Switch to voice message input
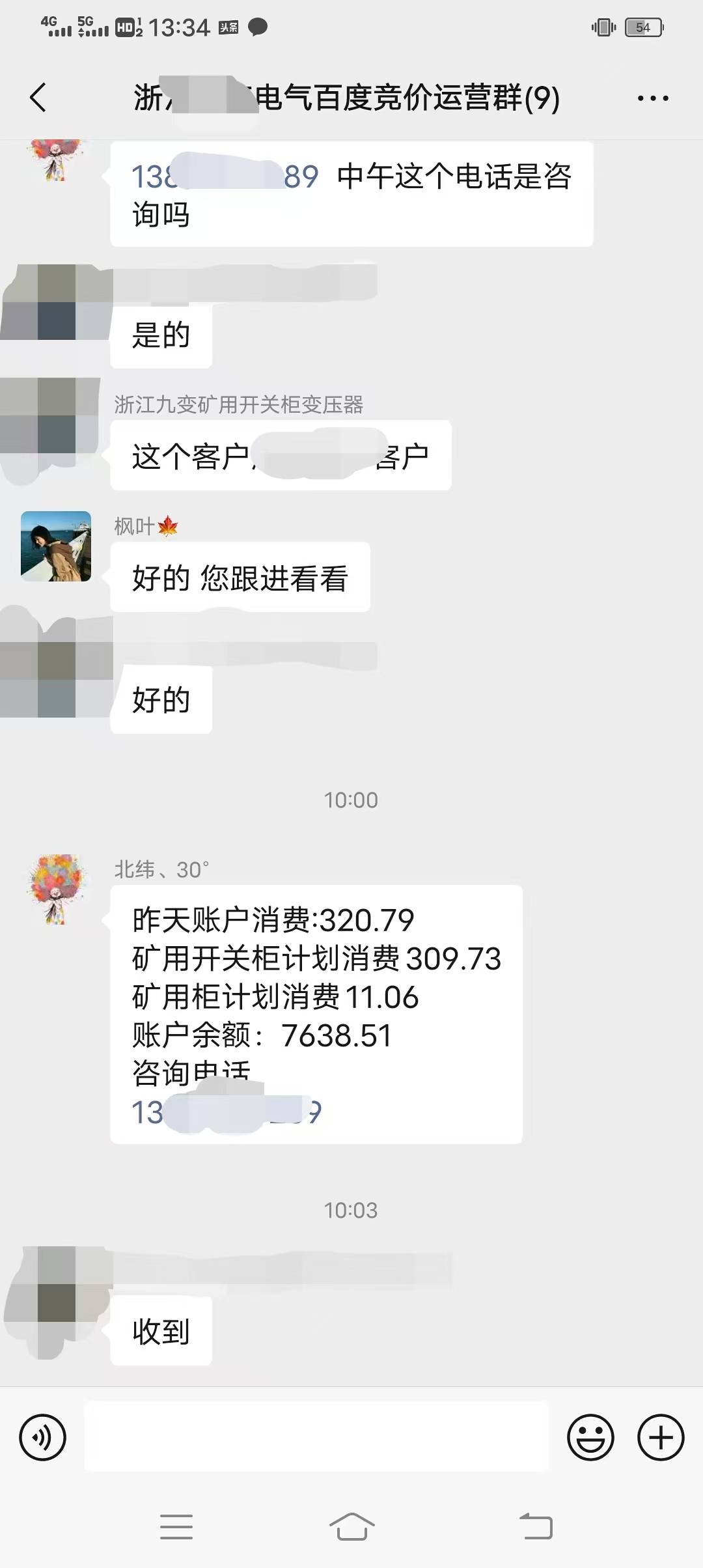 tap(43, 1437)
